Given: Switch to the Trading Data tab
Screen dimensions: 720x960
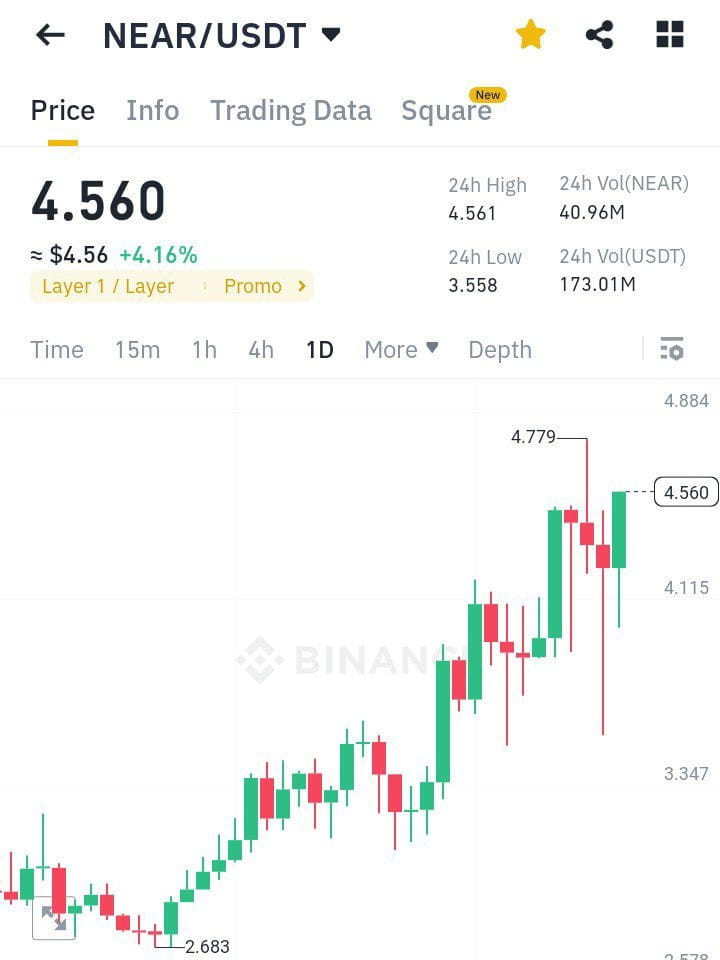Looking at the screenshot, I should [290, 110].
